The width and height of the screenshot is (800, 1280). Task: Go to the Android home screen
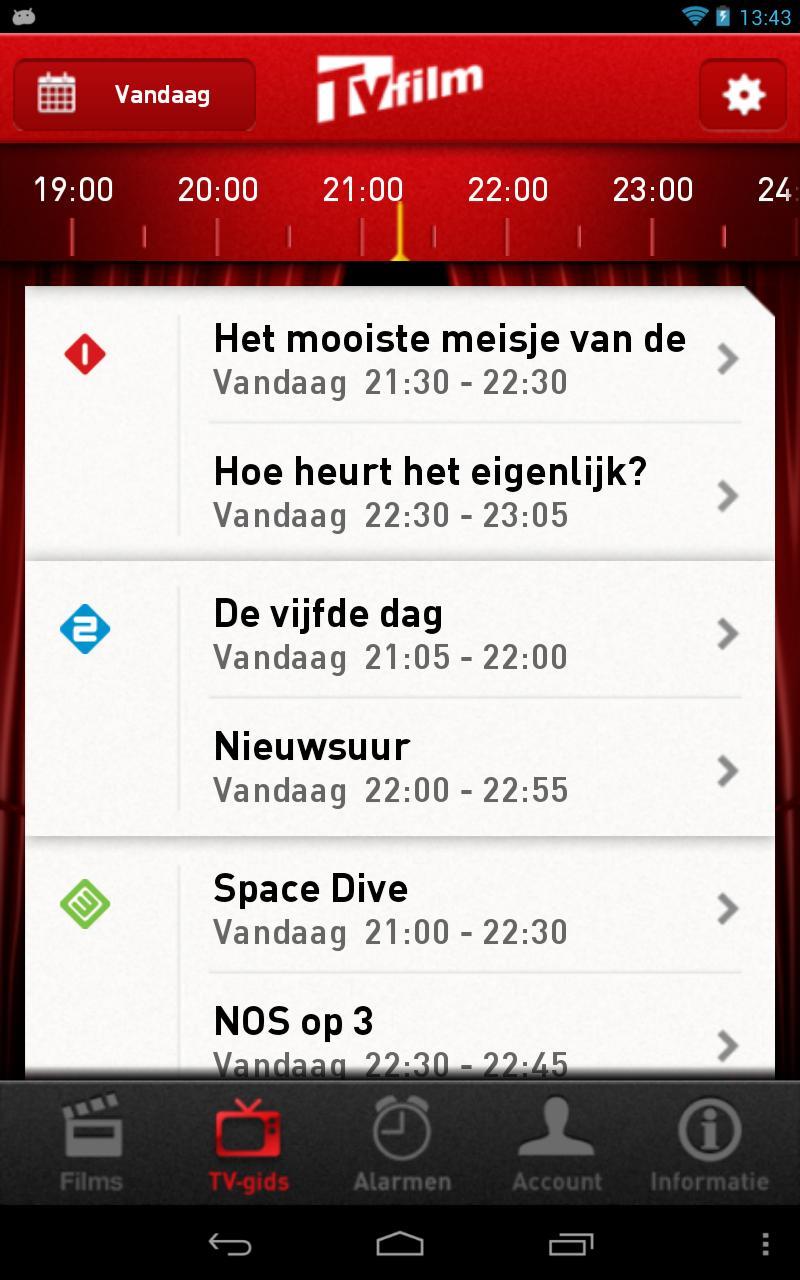tap(400, 1244)
